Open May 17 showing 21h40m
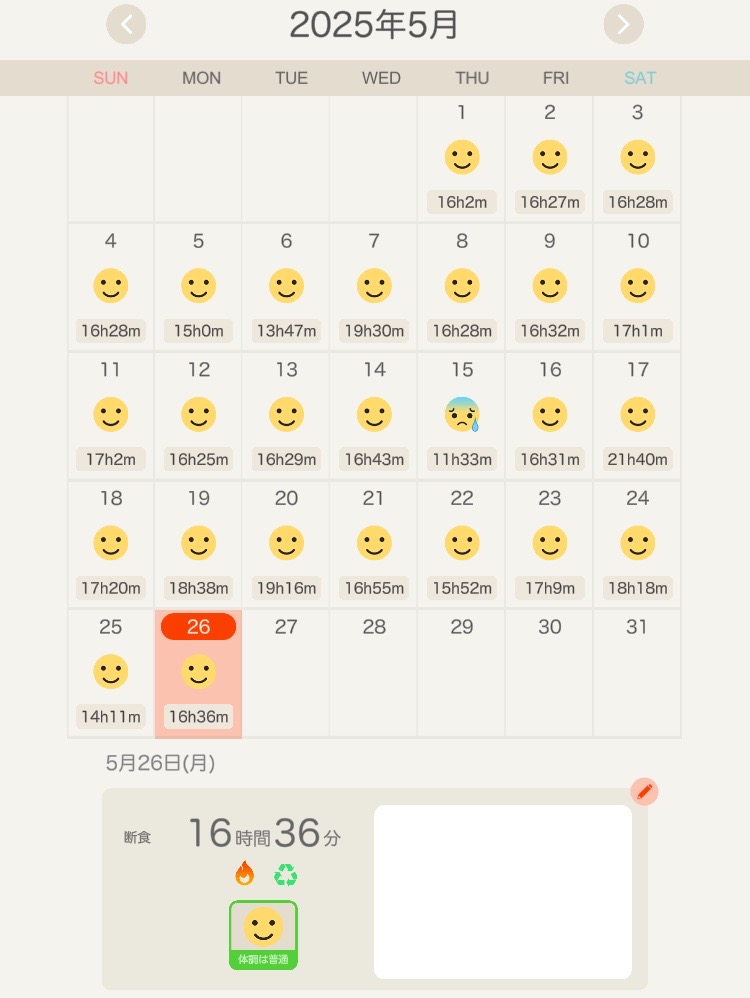This screenshot has height=998, width=750. (x=637, y=415)
